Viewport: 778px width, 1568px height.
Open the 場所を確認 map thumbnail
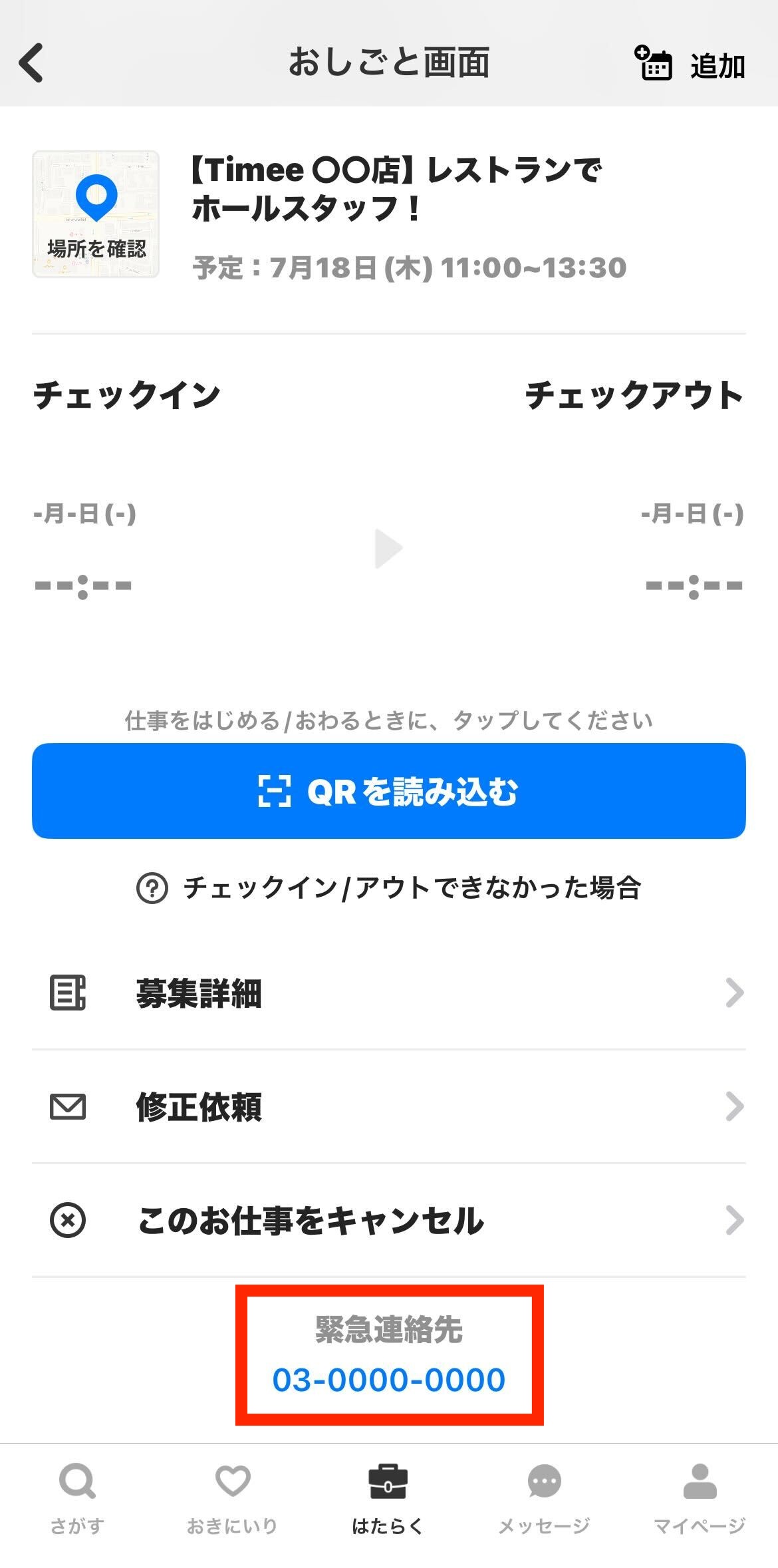(x=96, y=214)
